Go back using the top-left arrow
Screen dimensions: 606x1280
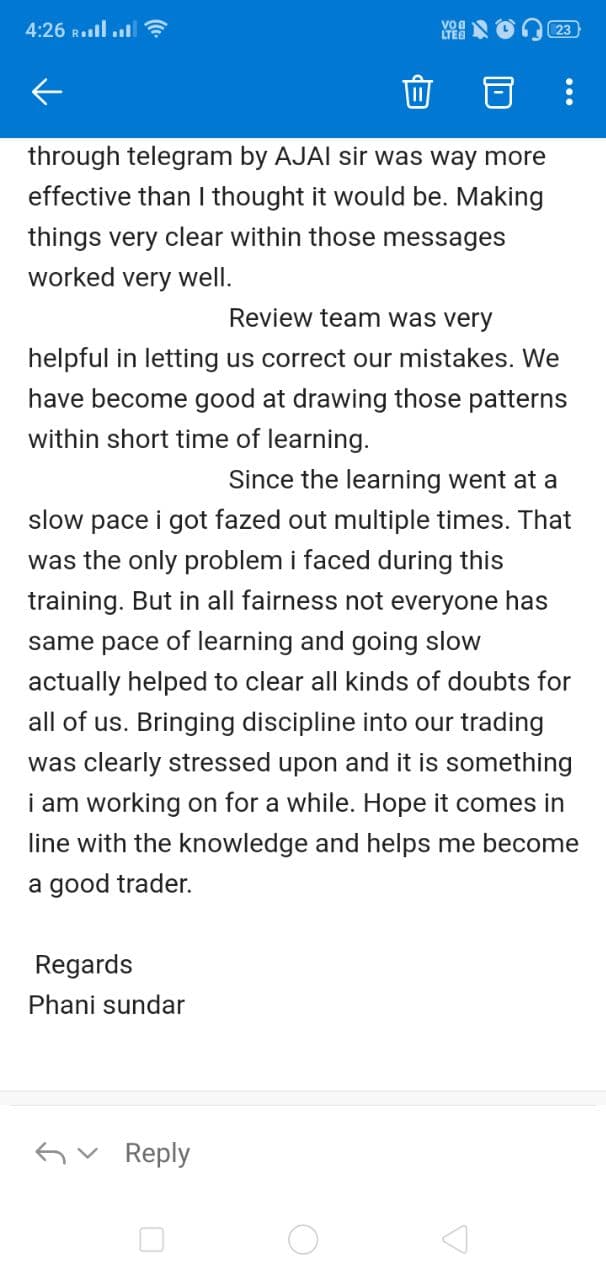47,93
